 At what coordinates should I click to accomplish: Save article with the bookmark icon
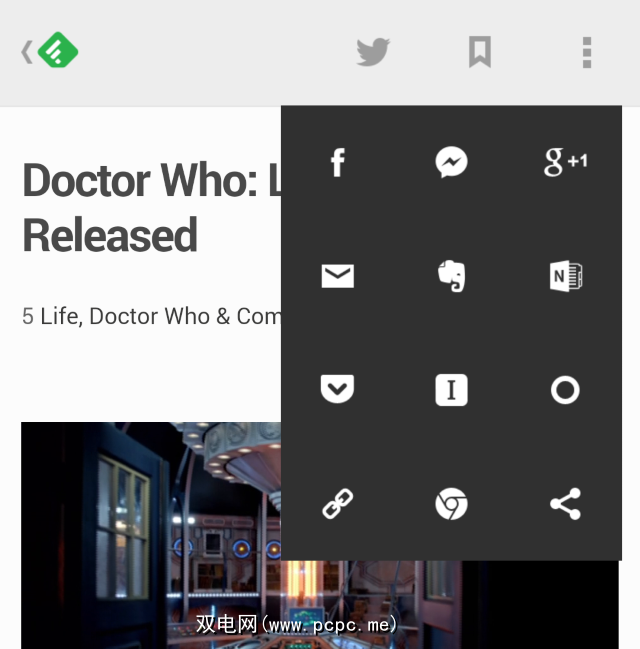[x=480, y=52]
